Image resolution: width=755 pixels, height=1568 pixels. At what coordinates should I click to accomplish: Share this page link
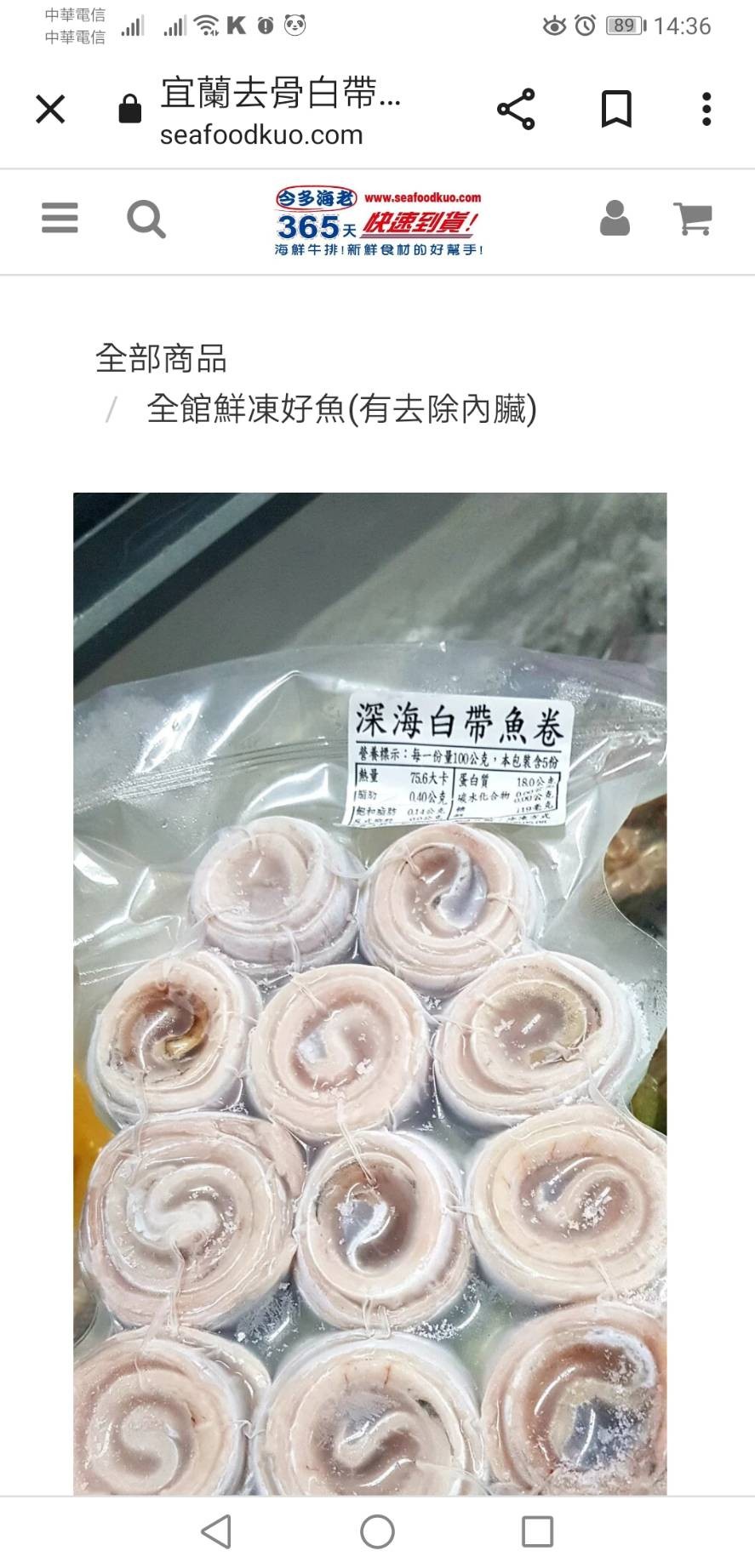(516, 109)
